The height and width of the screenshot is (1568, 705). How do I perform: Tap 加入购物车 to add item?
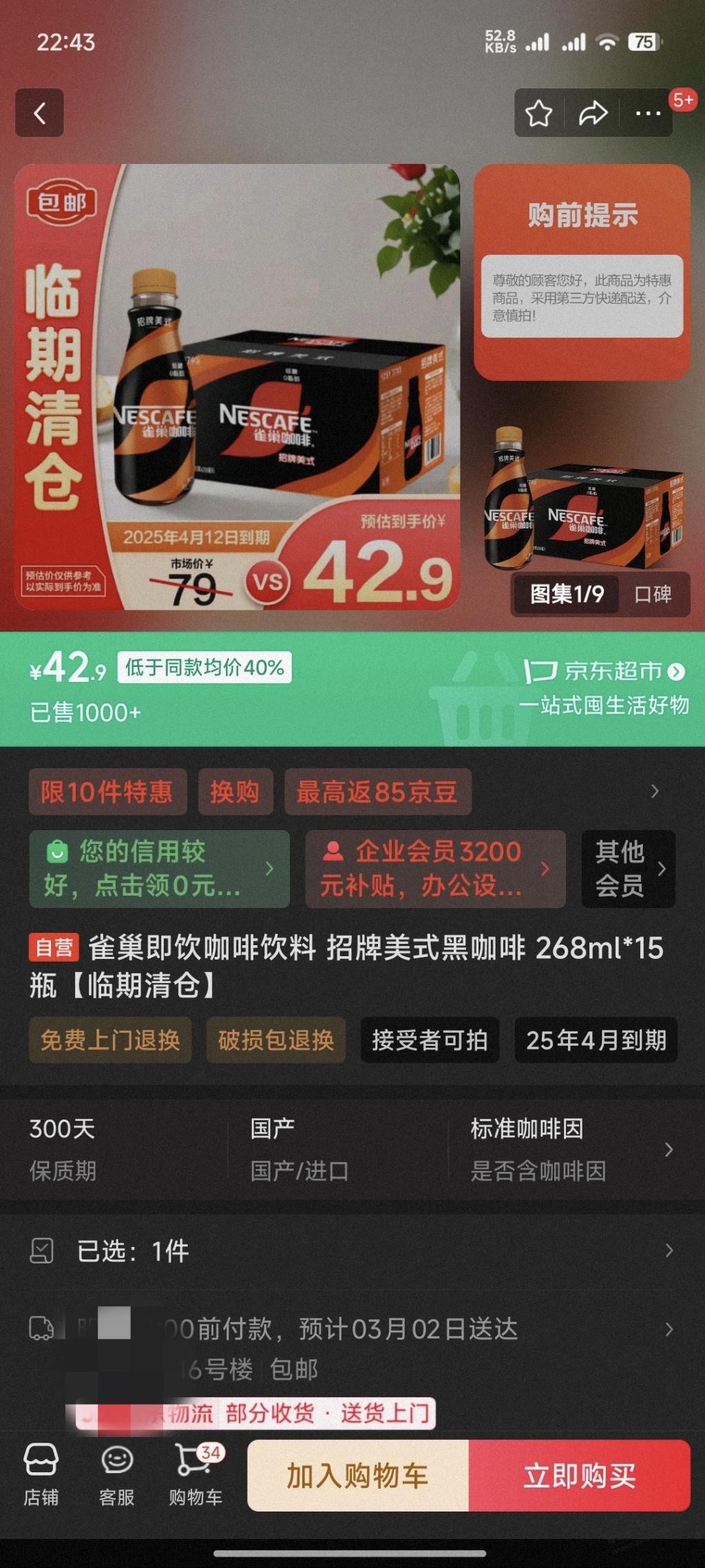(358, 1476)
